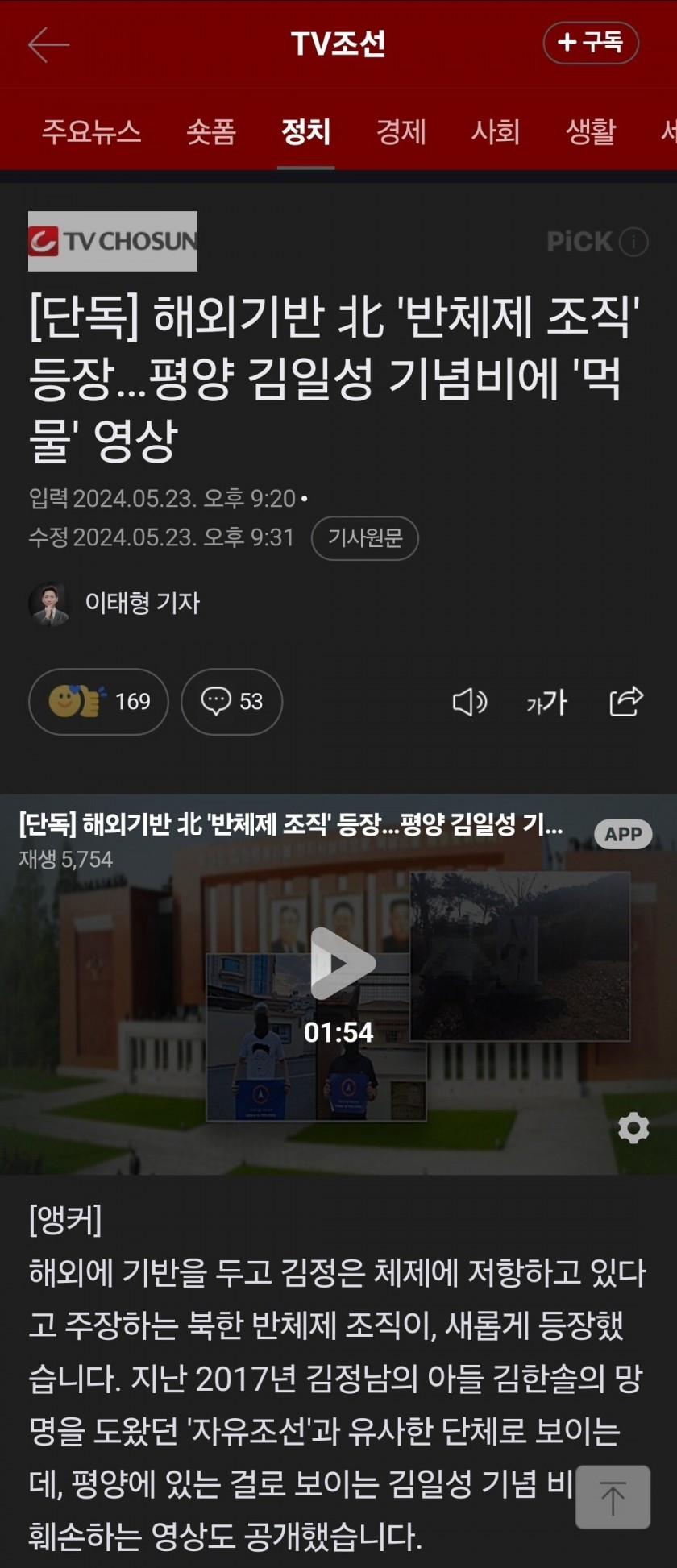Open the video settings gear
Image resolution: width=677 pixels, height=1568 pixels.
tap(633, 1128)
